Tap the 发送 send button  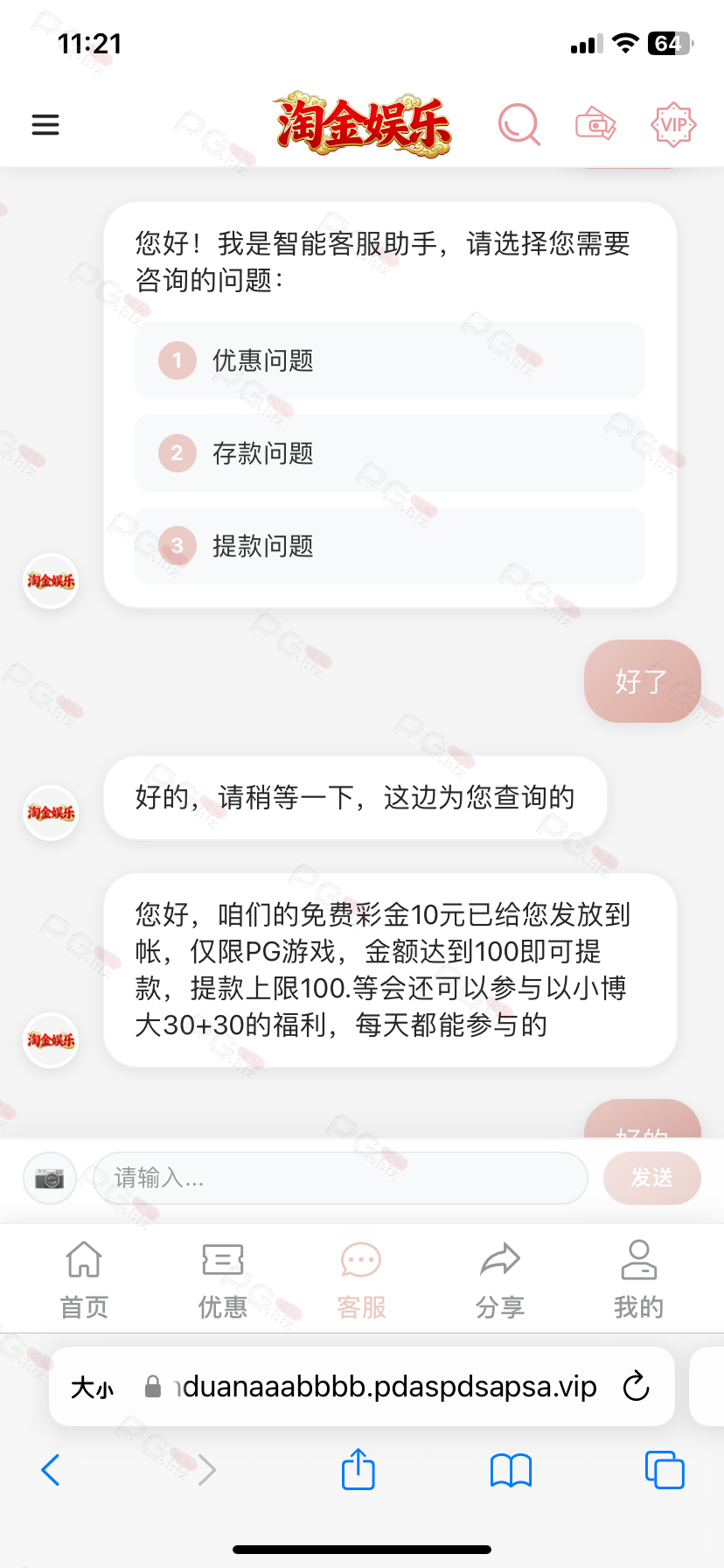(x=651, y=1179)
